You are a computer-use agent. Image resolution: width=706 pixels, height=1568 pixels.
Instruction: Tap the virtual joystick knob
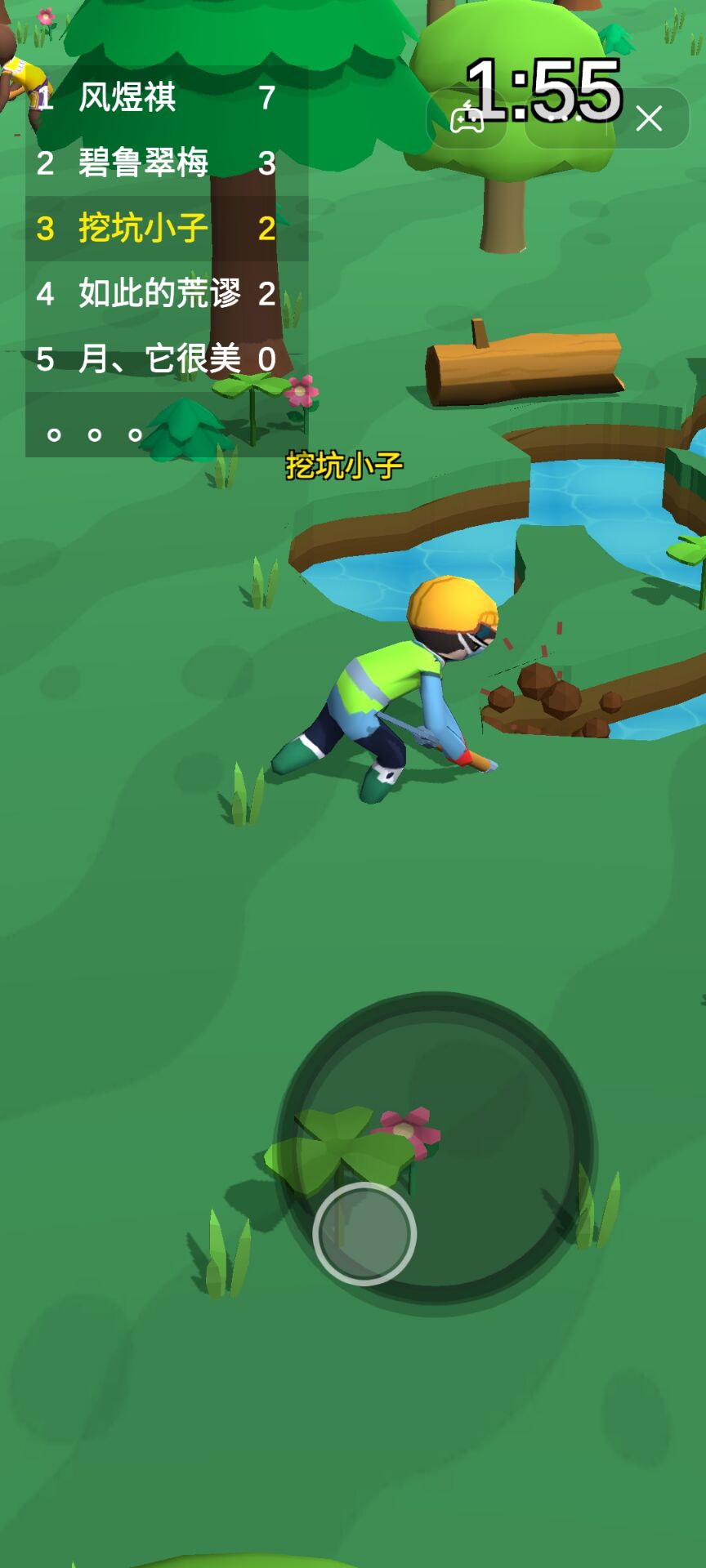(x=364, y=1233)
